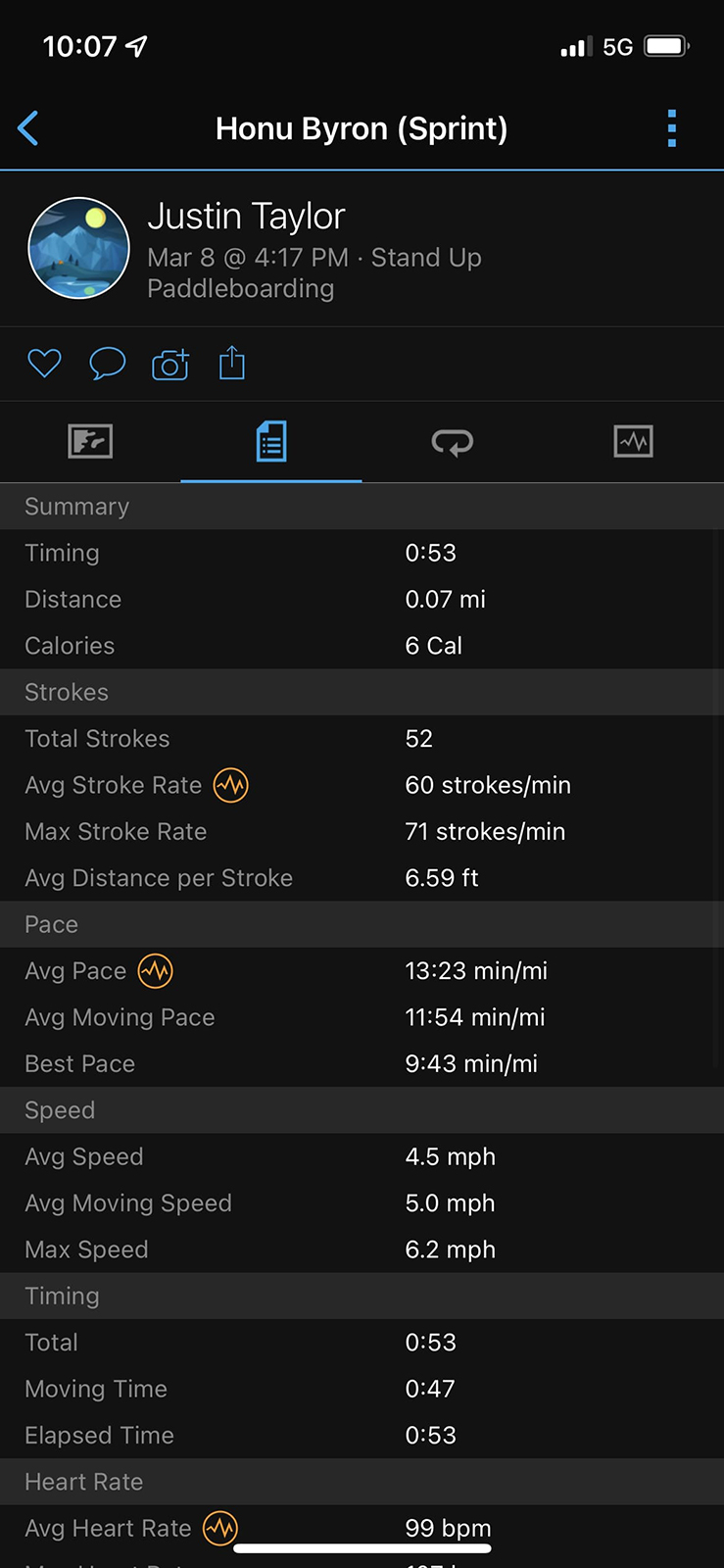Go back using the top-left arrow
724x1568 pixels.
(x=28, y=128)
